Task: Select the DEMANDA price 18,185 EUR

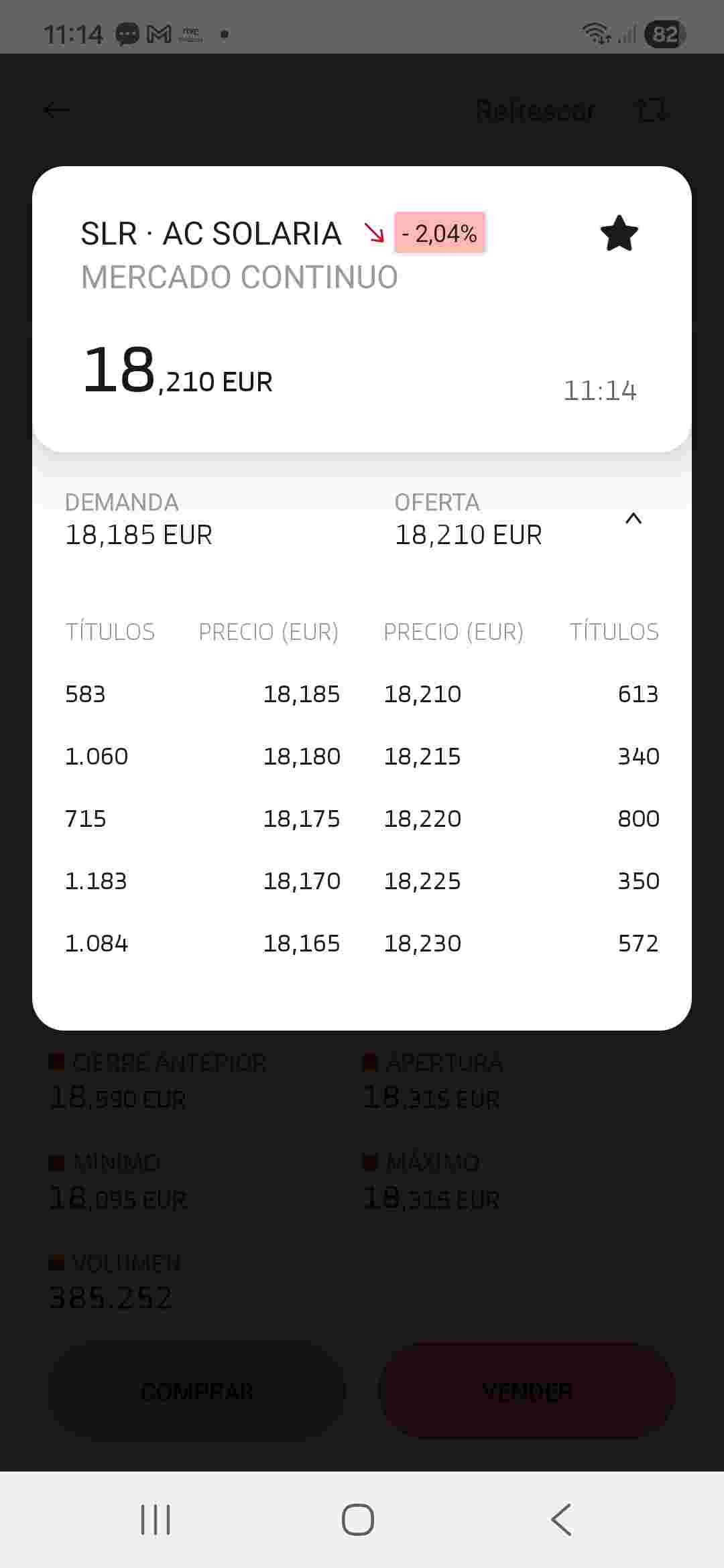Action: 139,535
